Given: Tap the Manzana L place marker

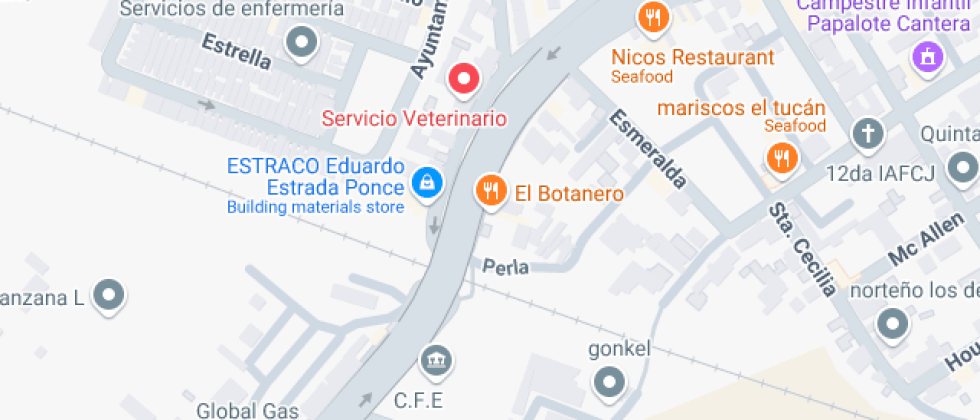Looking at the screenshot, I should click(x=107, y=295).
